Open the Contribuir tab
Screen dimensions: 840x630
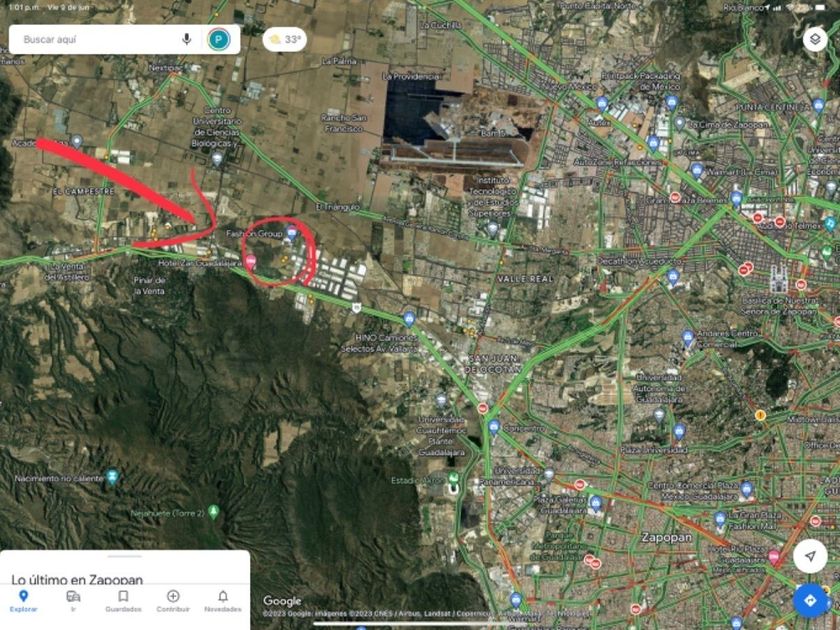point(173,601)
